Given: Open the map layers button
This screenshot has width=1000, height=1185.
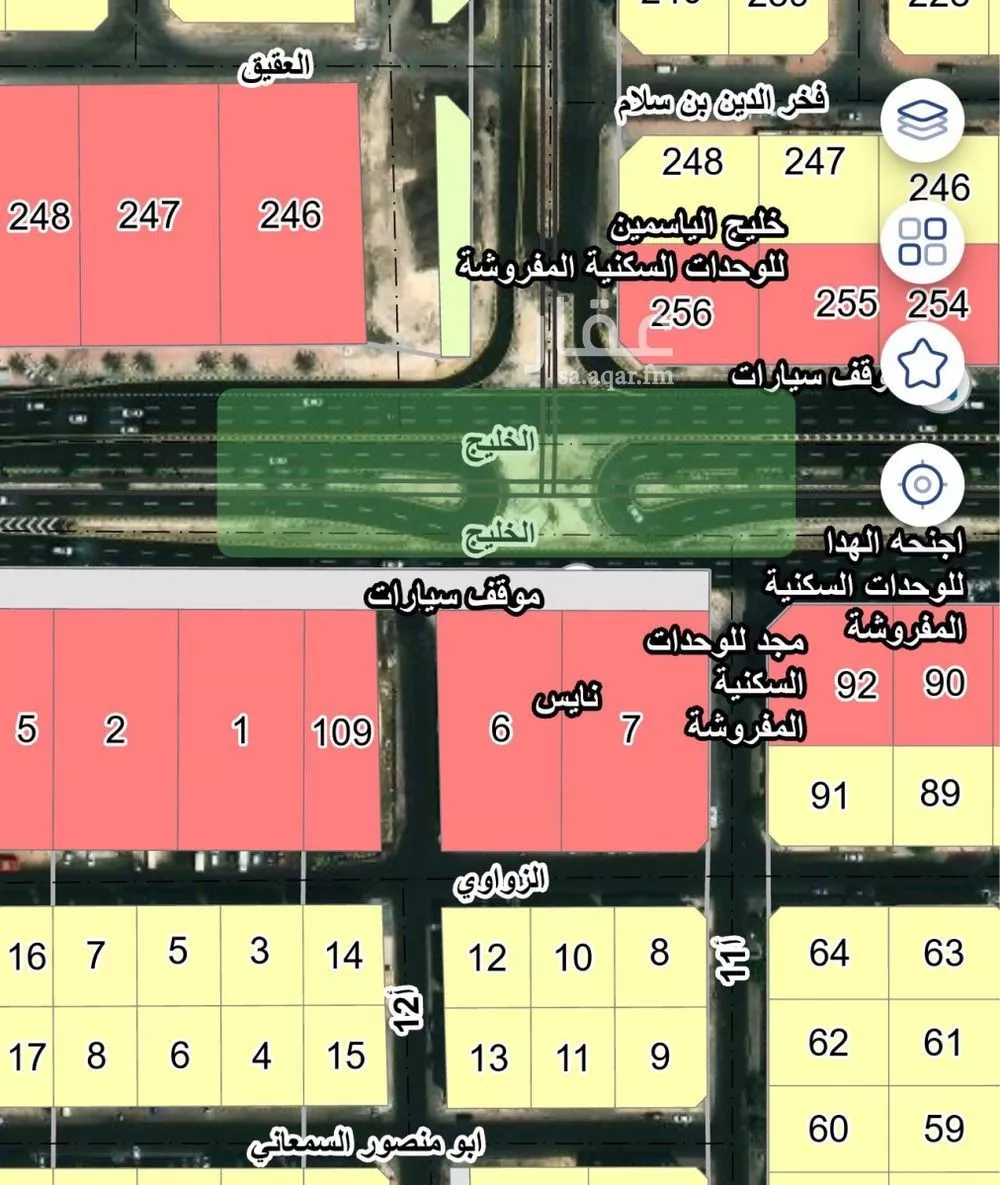Looking at the screenshot, I should point(922,120).
